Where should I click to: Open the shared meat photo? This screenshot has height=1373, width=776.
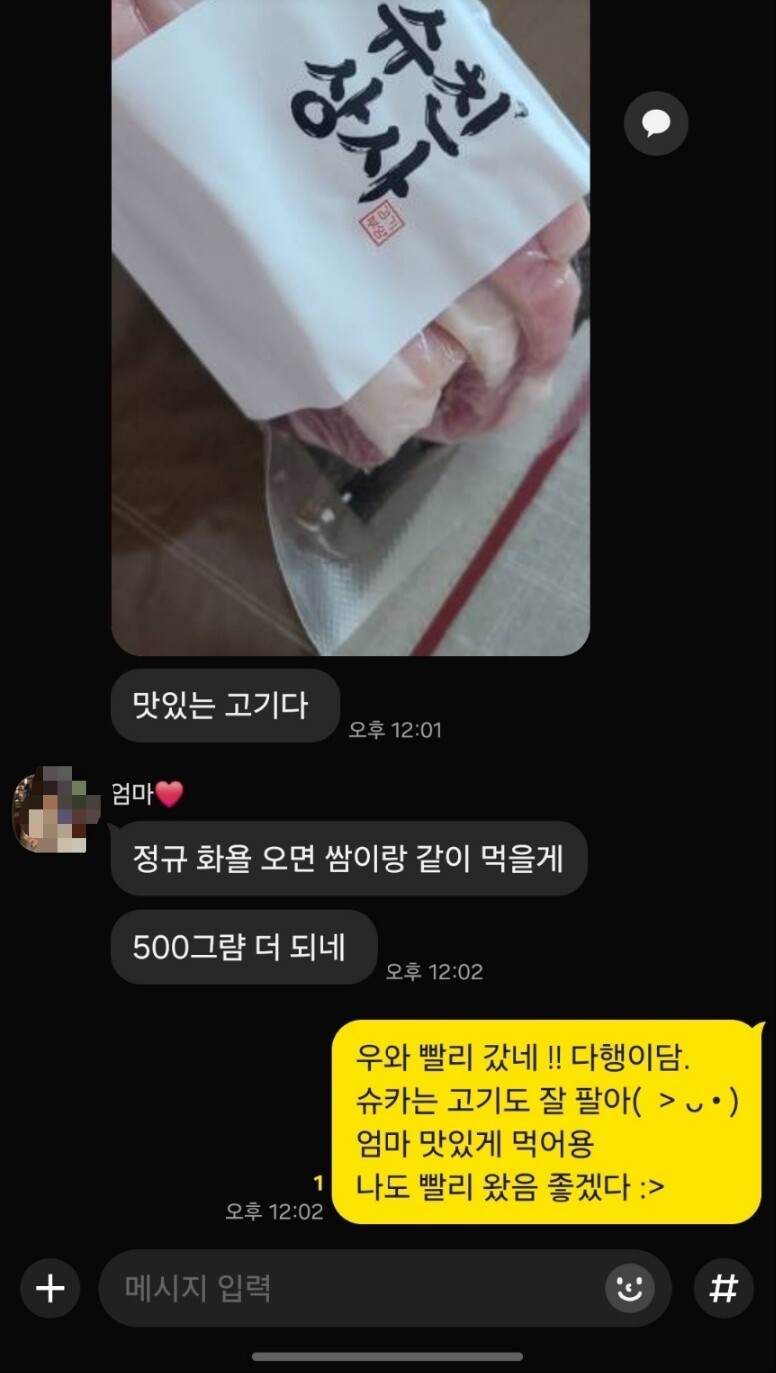pyautogui.click(x=350, y=327)
